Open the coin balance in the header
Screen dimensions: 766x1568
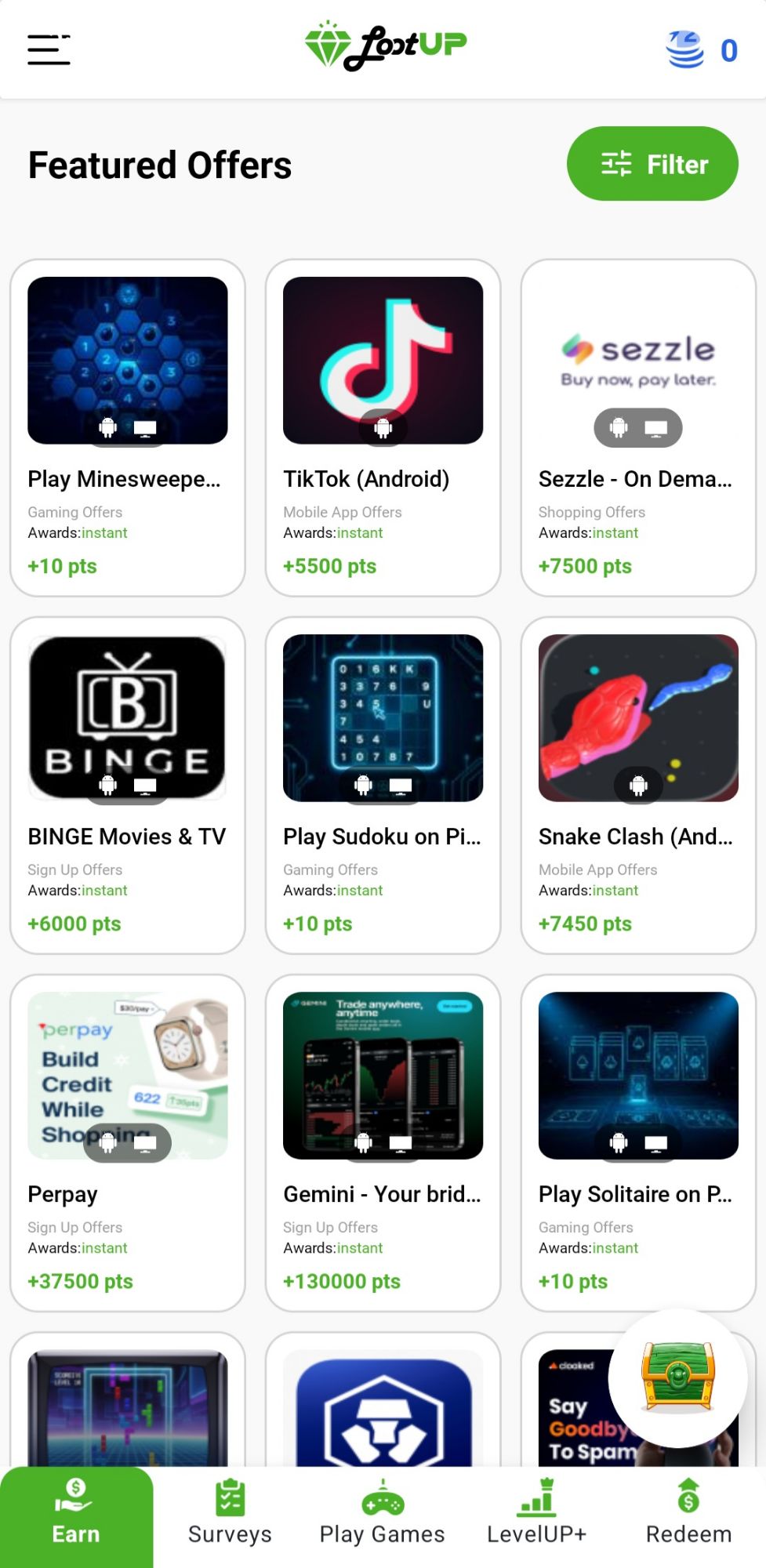[x=702, y=50]
